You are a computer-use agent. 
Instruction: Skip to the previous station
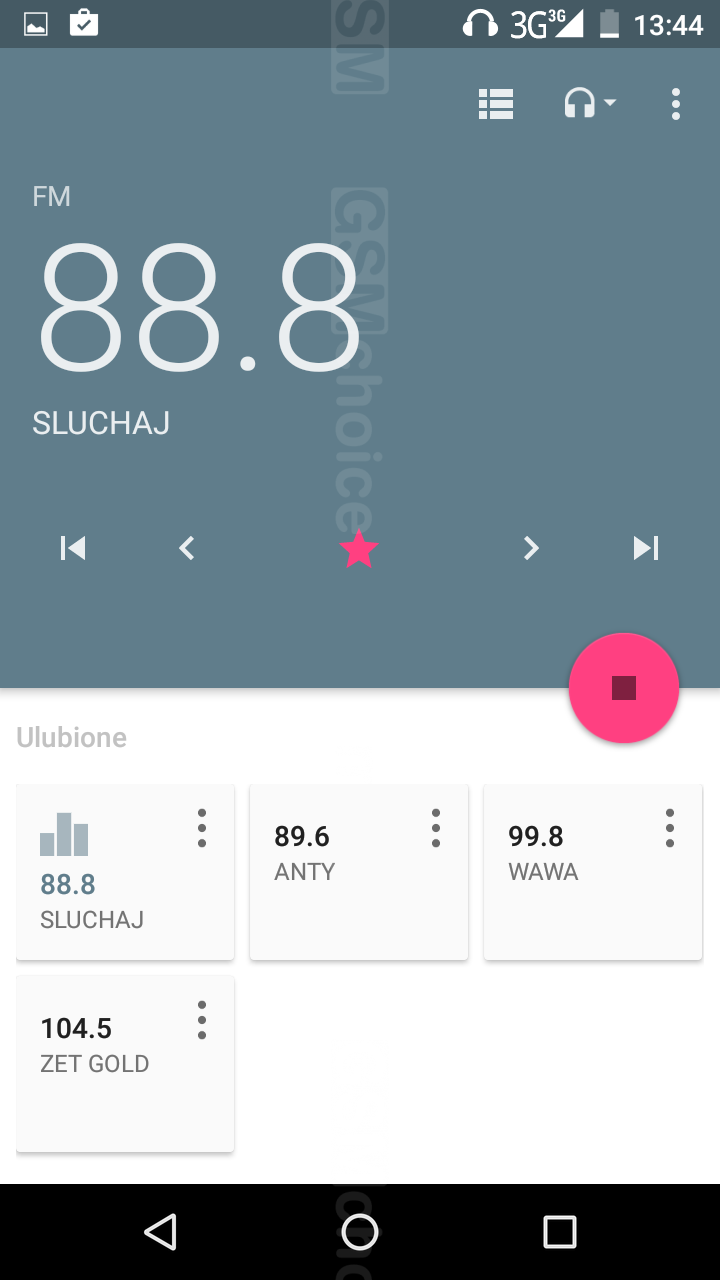tap(73, 548)
